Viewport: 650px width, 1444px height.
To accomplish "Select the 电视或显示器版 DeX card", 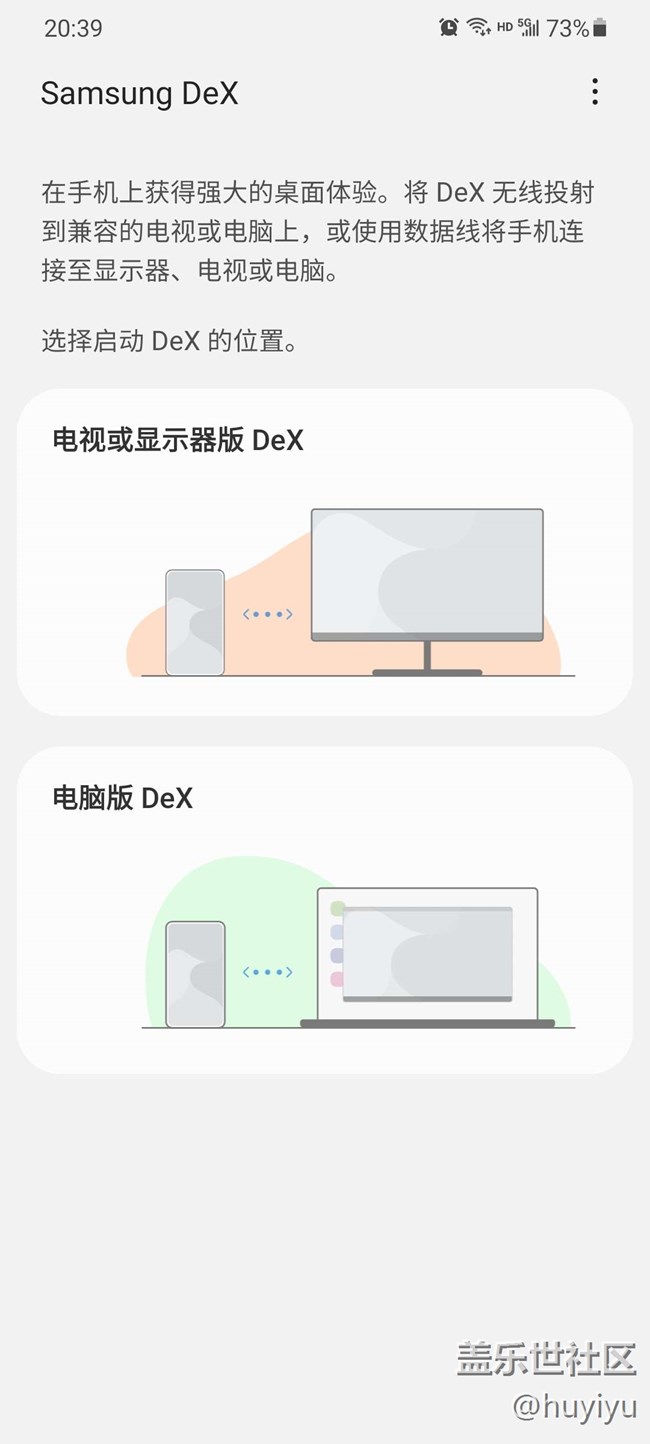I will click(x=325, y=552).
